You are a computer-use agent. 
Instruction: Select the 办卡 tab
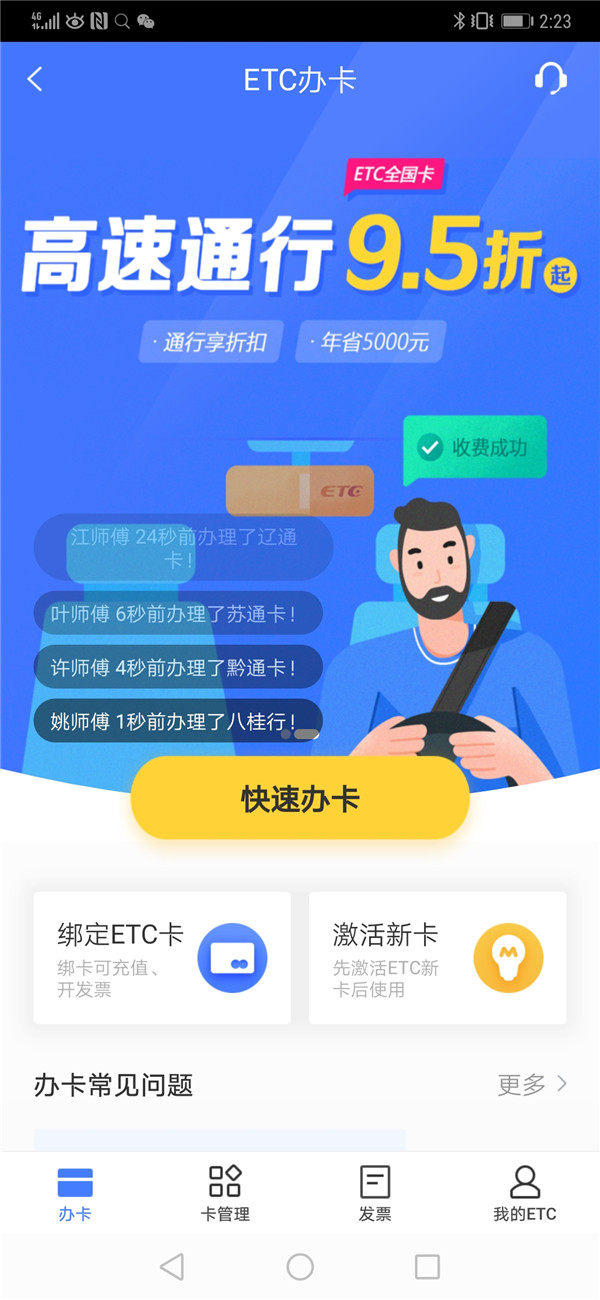(75, 1193)
